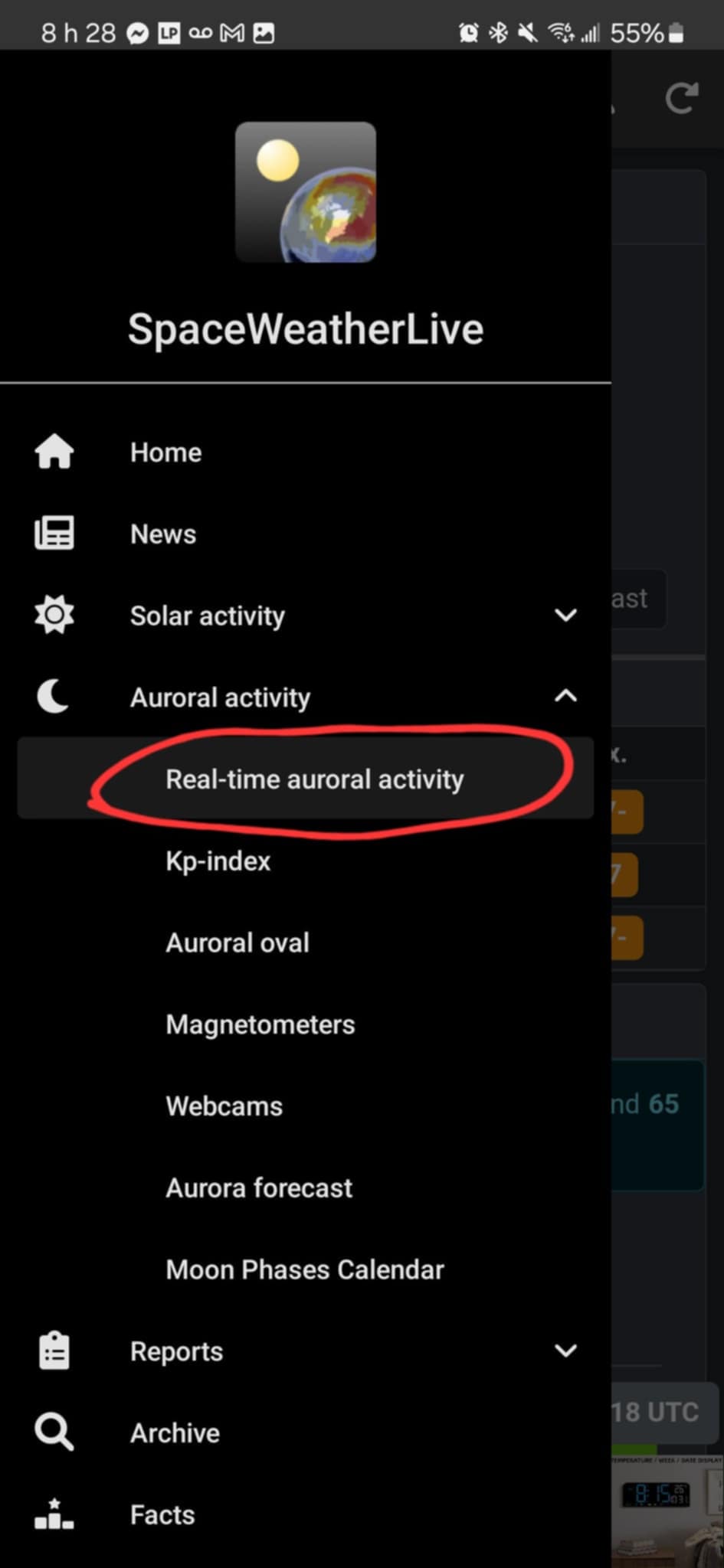Open the Archive section
Screen dimensions: 724x1568
pos(306,1432)
